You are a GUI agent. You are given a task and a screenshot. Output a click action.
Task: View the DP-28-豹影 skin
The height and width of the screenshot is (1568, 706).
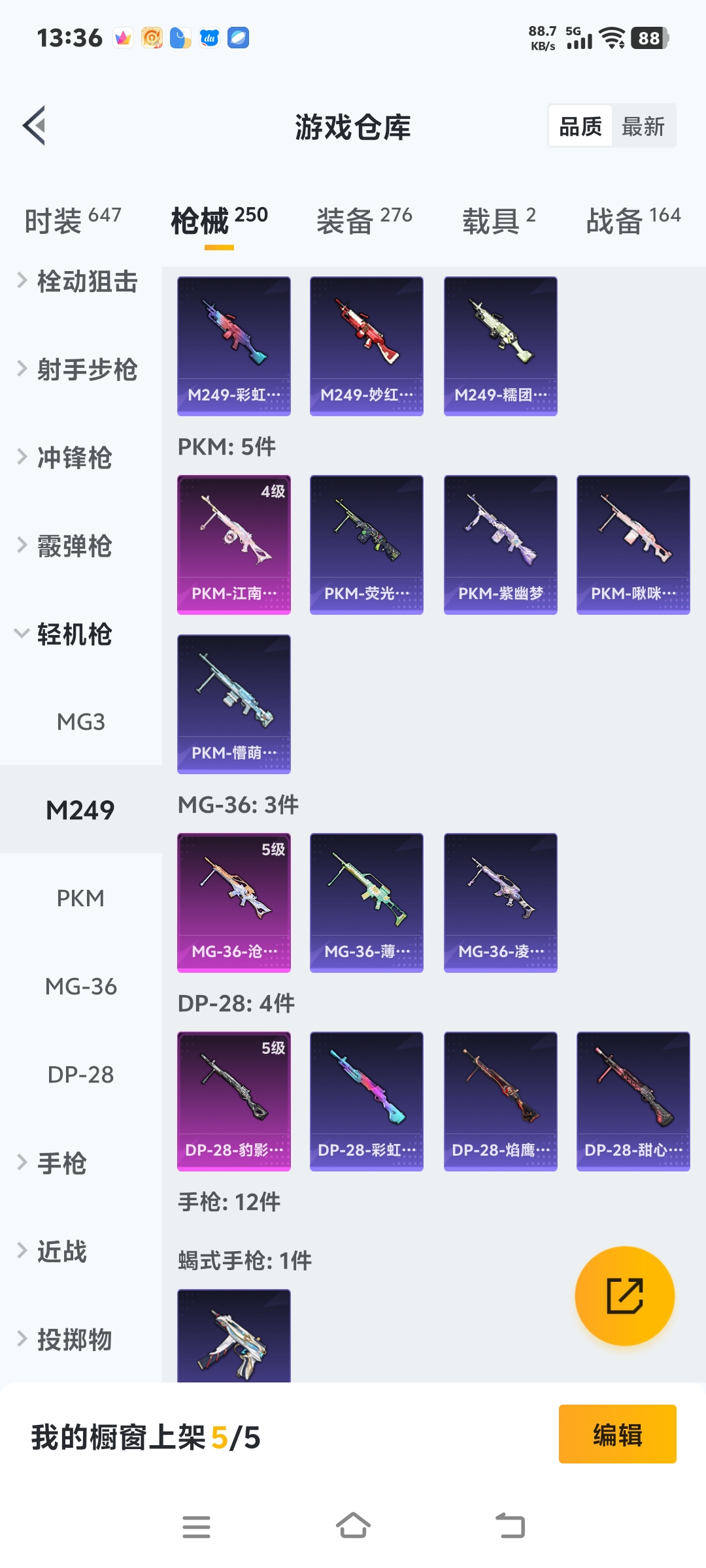[234, 1102]
